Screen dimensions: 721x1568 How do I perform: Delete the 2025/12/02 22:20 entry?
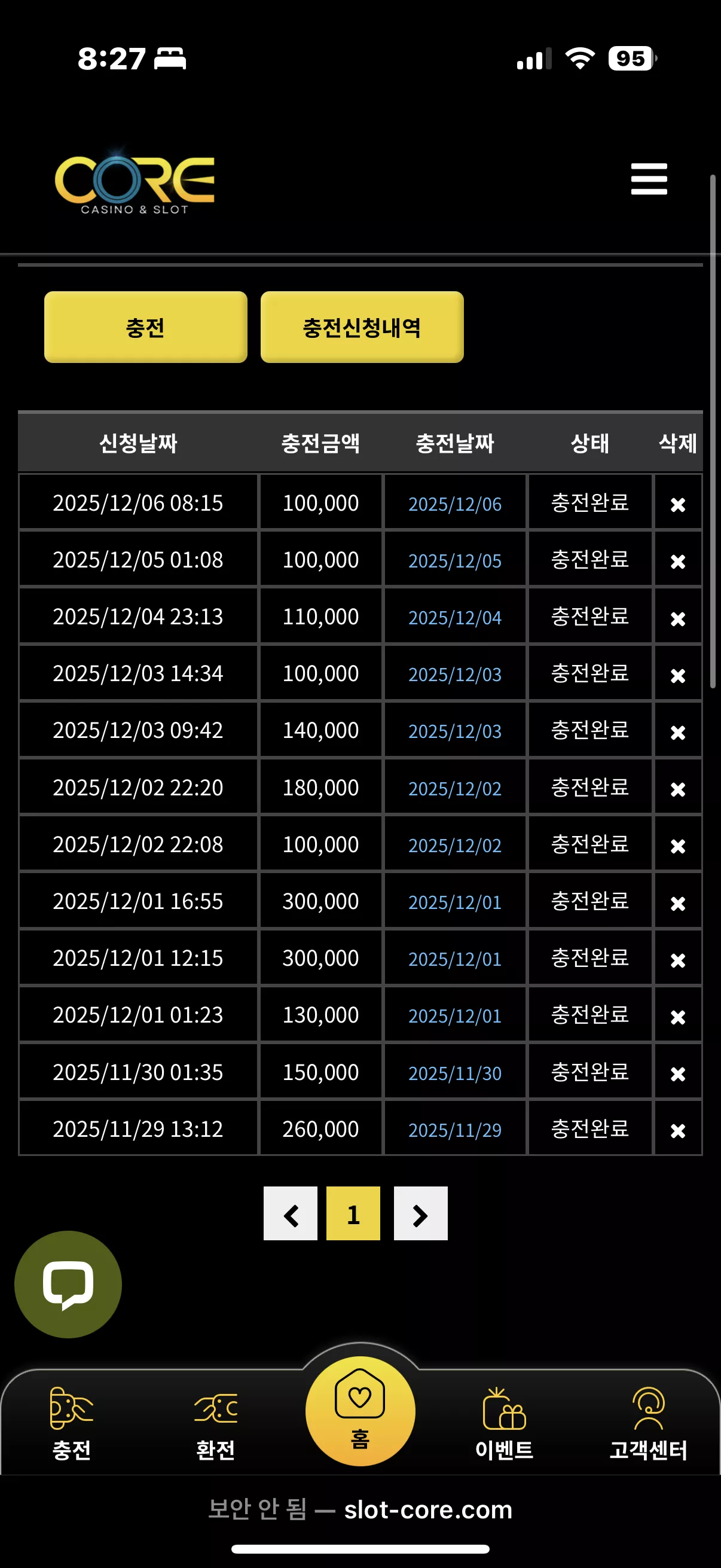click(678, 789)
